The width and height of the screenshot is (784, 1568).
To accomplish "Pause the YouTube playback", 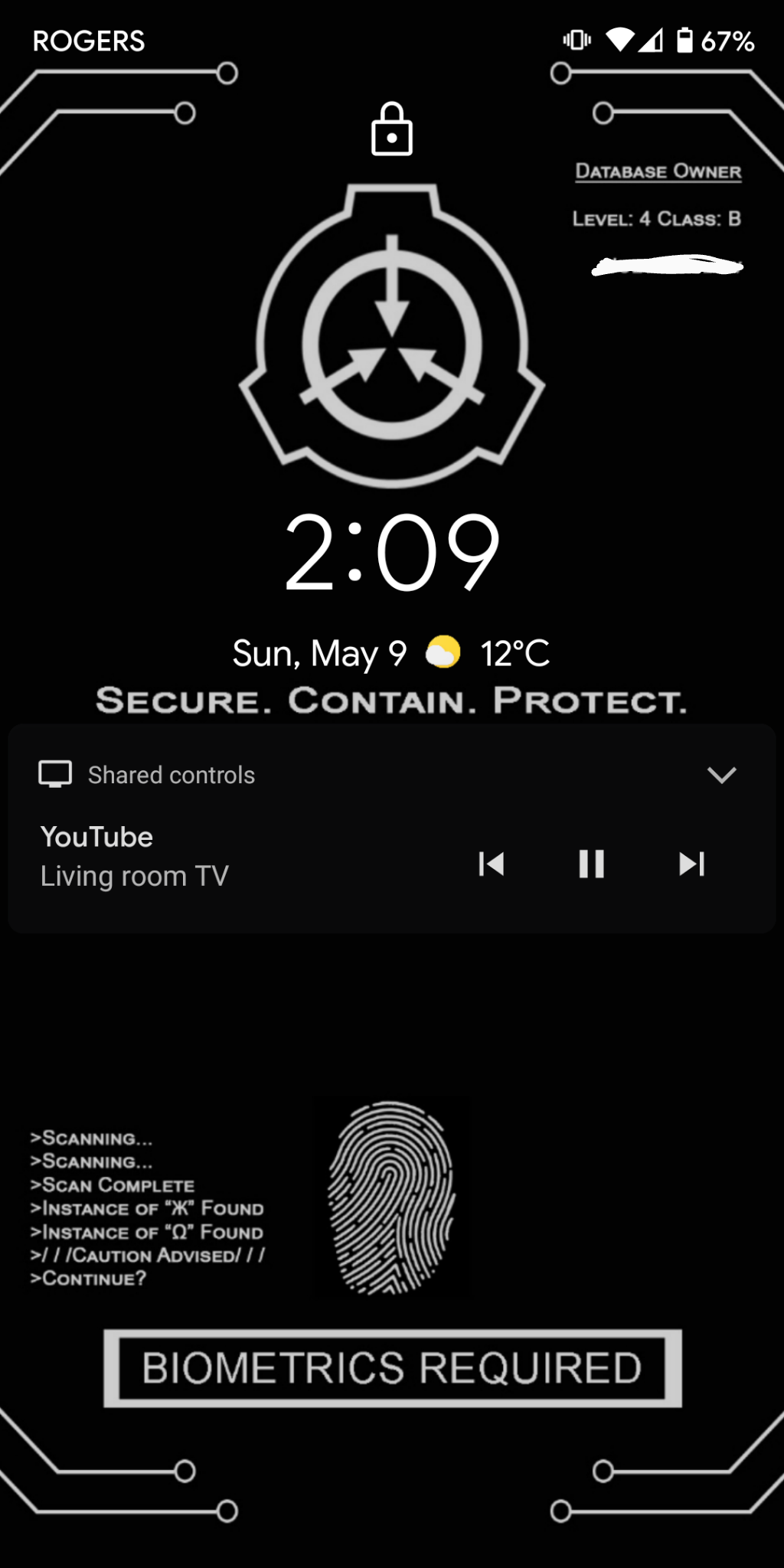I will pos(592,864).
